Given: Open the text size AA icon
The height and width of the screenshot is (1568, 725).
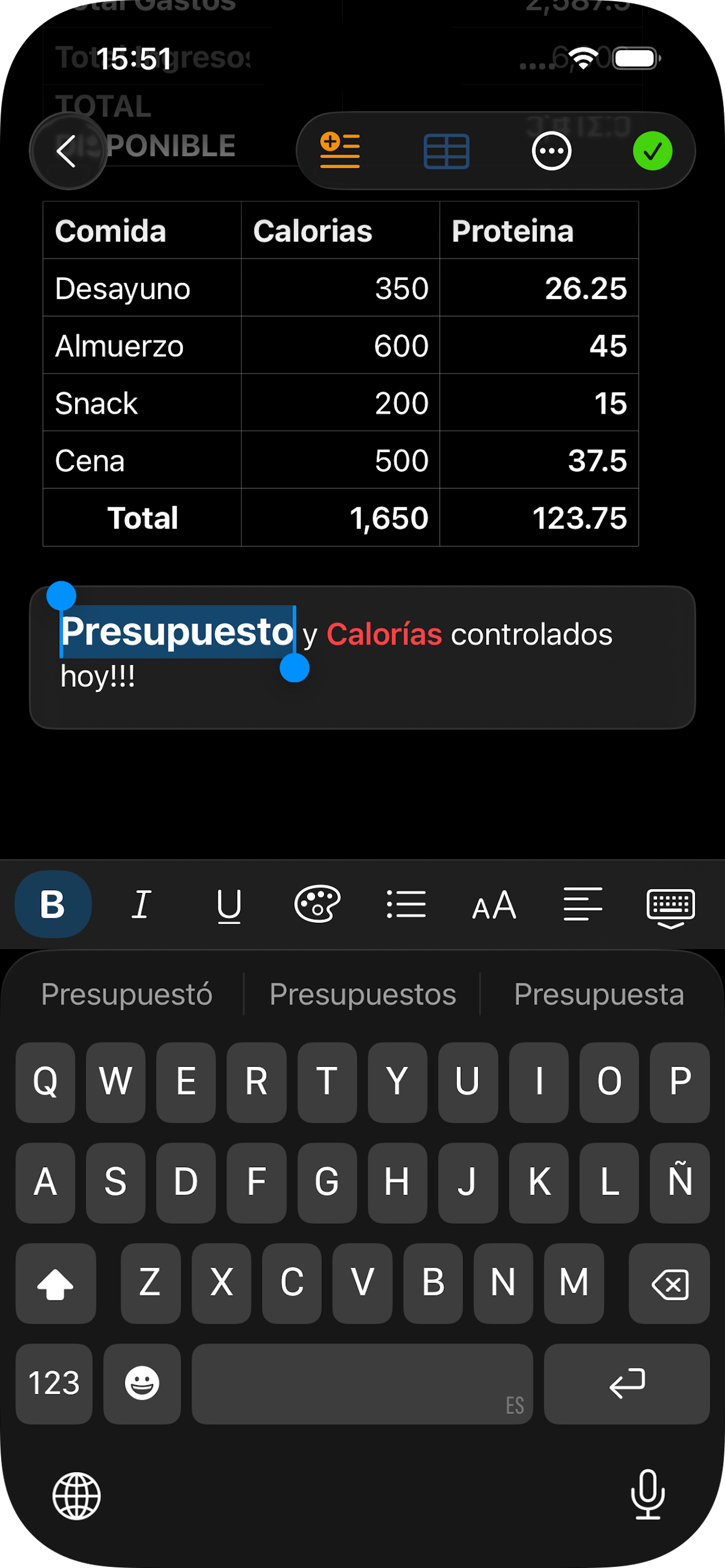Looking at the screenshot, I should 494,905.
